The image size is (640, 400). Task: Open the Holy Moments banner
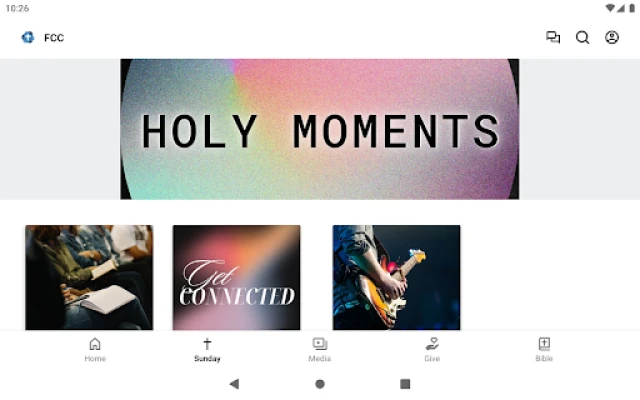[x=320, y=129]
